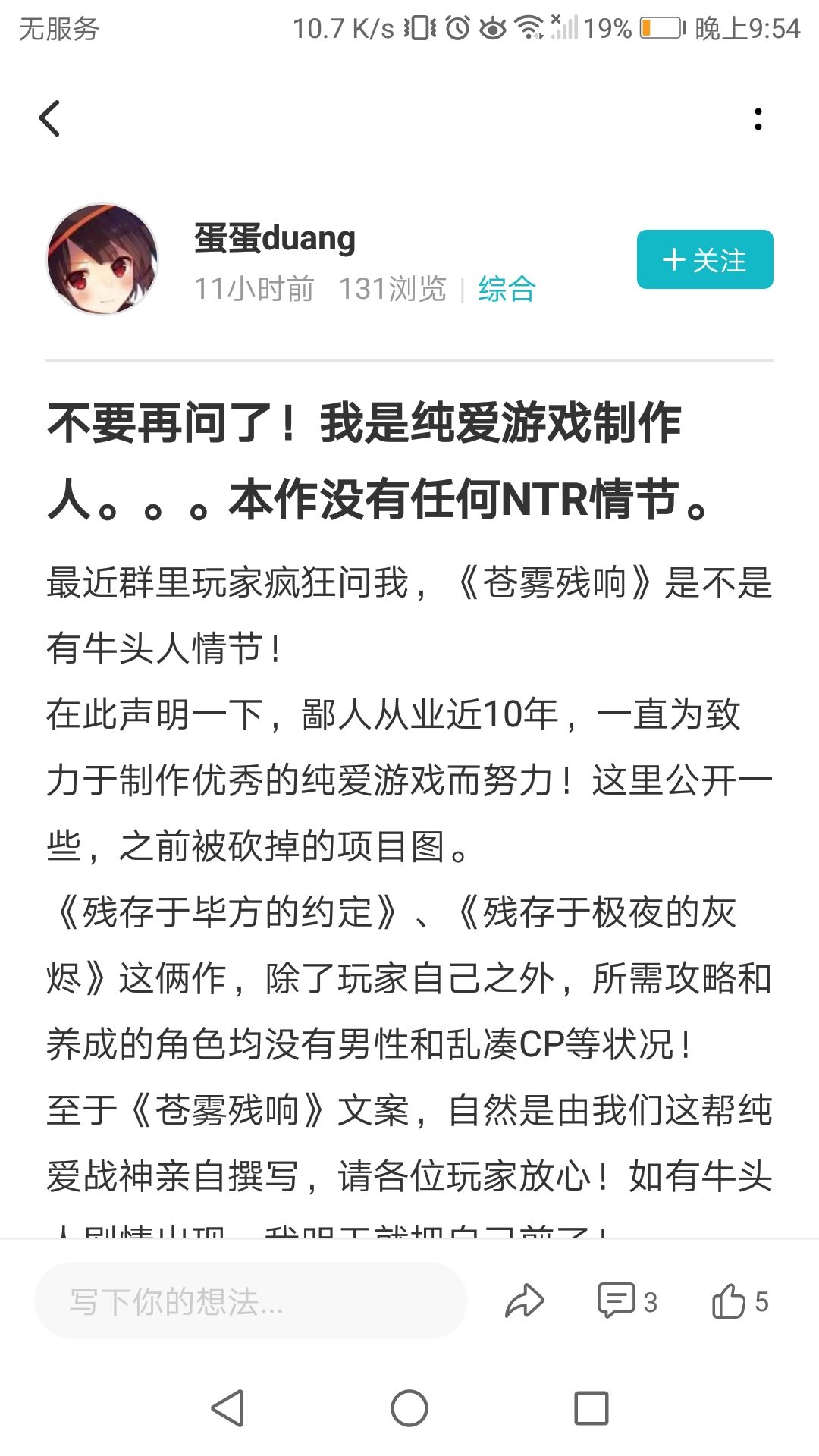Tap the system home button
Screen dimensions: 819x1456
409,1408
